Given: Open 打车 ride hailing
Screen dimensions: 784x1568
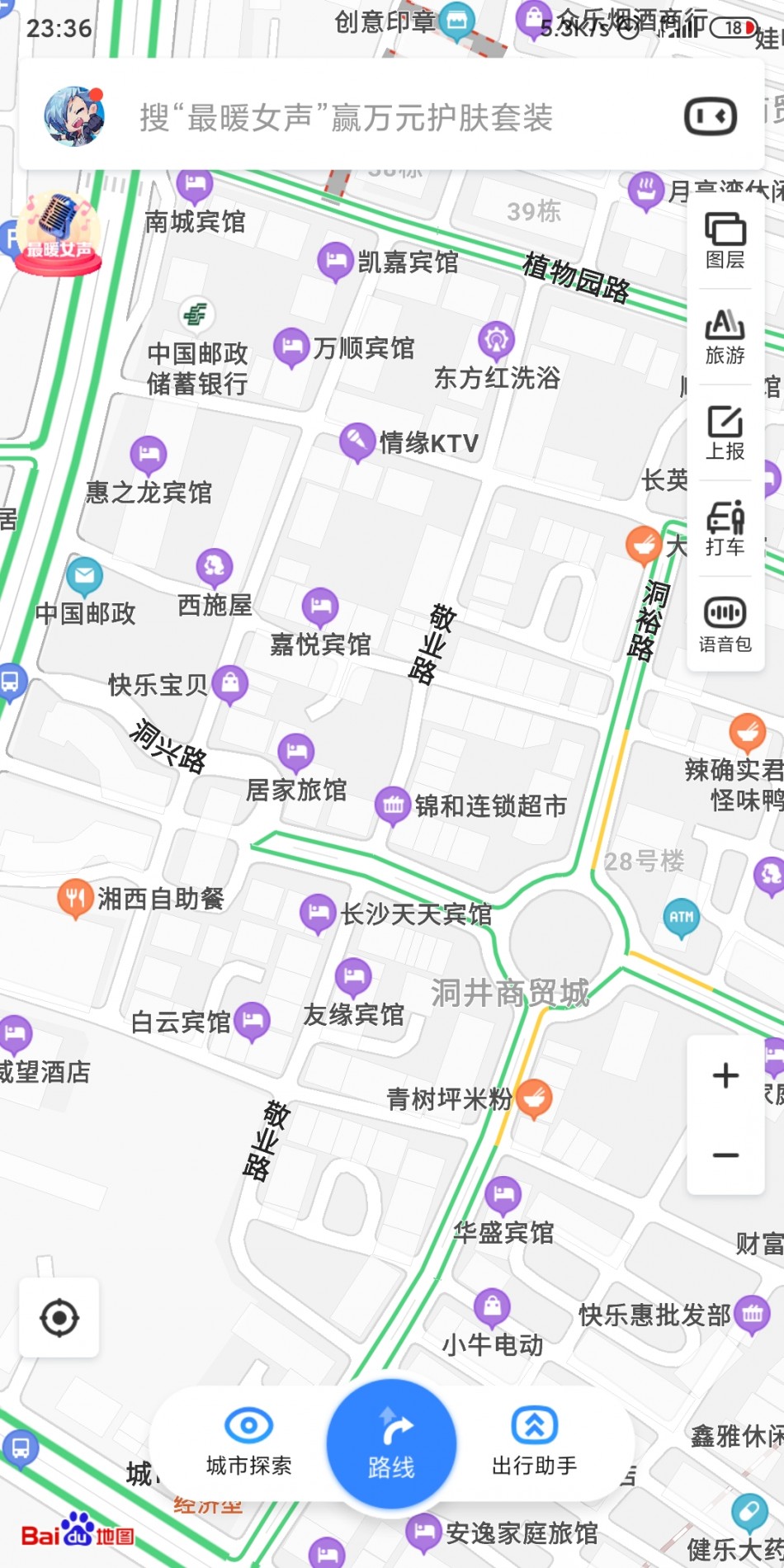Looking at the screenshot, I should click(725, 528).
